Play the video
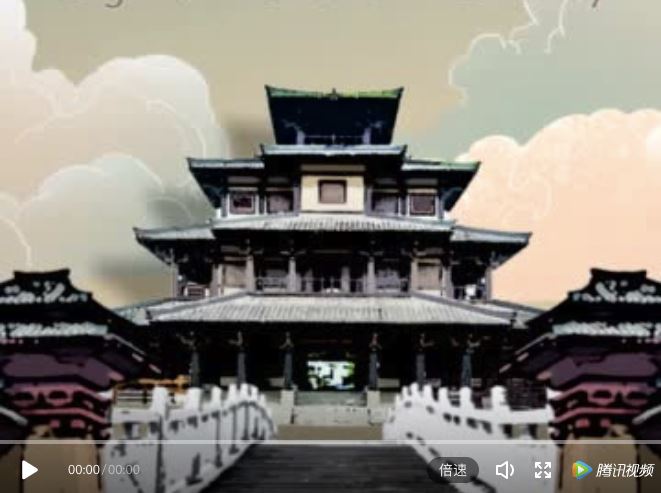The image size is (661, 493). (30, 470)
